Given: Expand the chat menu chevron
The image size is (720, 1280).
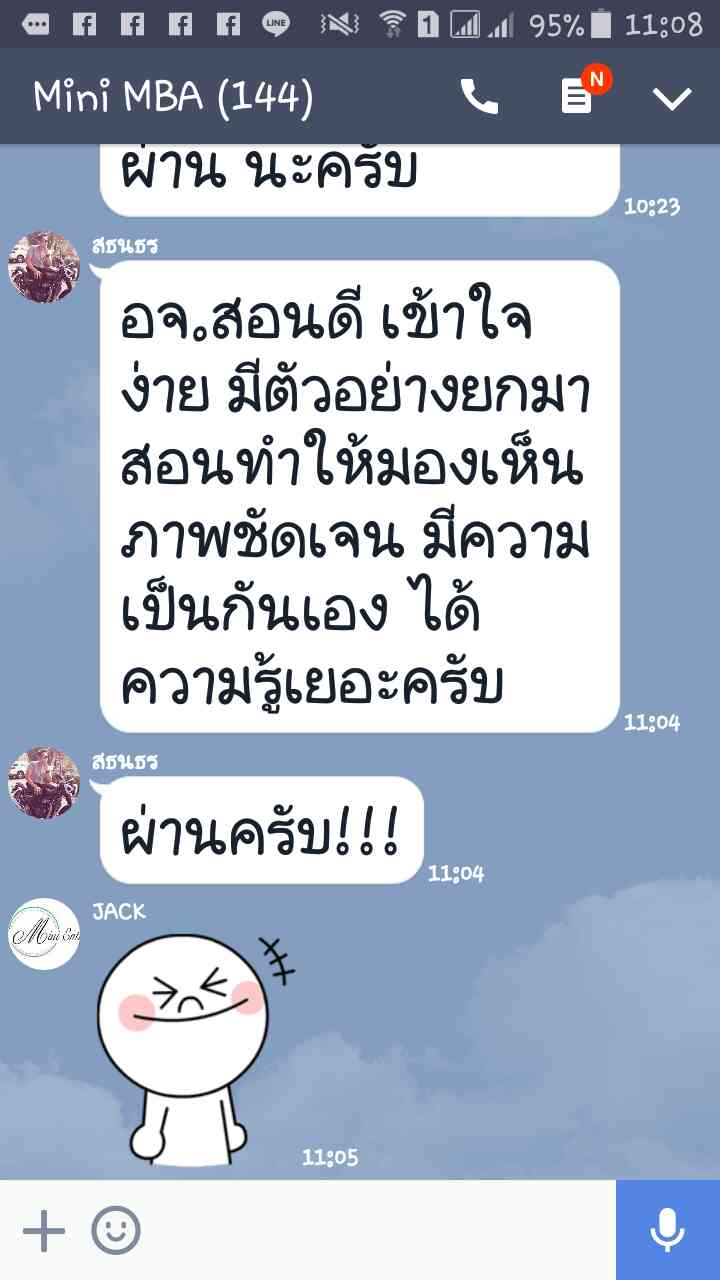Looking at the screenshot, I should click(672, 97).
